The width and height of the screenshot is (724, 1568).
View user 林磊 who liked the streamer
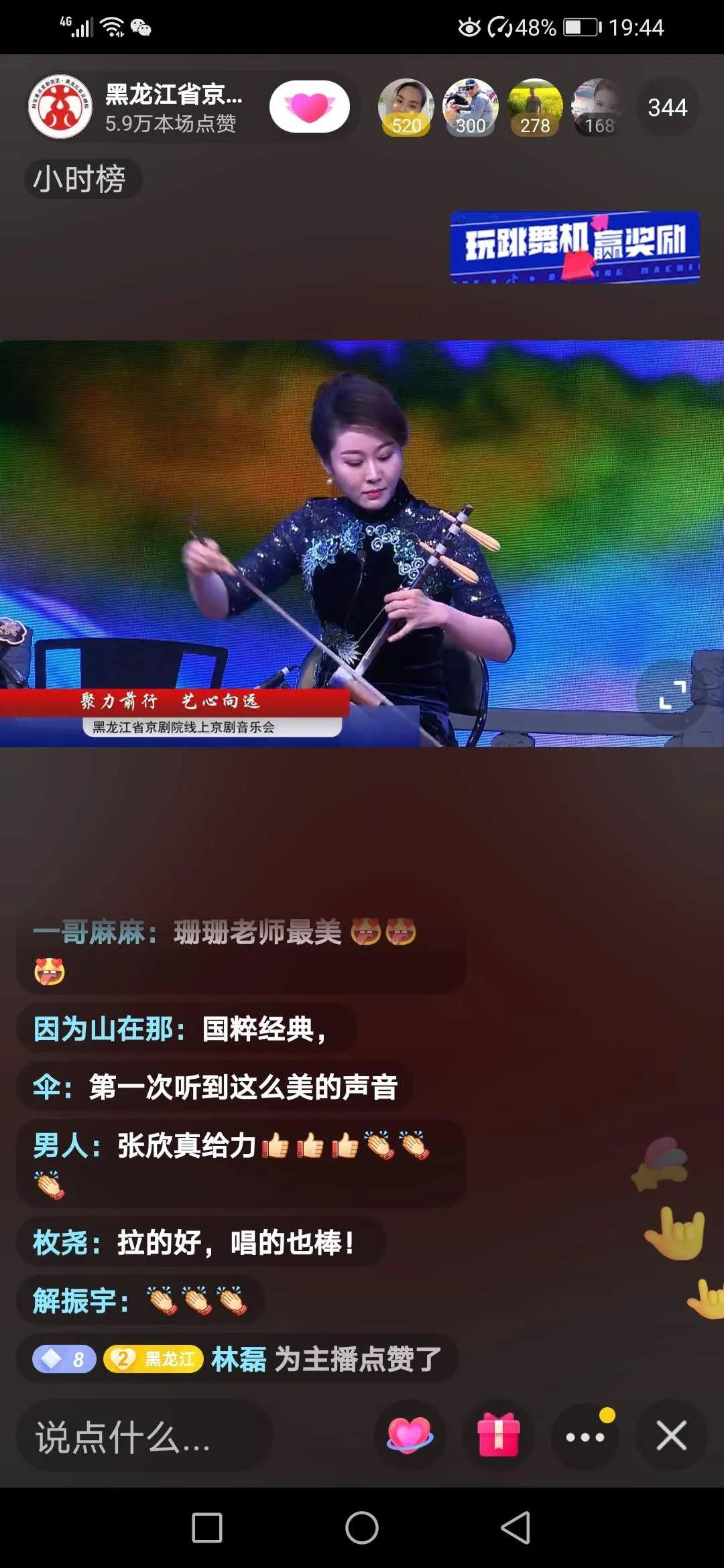pos(239,1360)
